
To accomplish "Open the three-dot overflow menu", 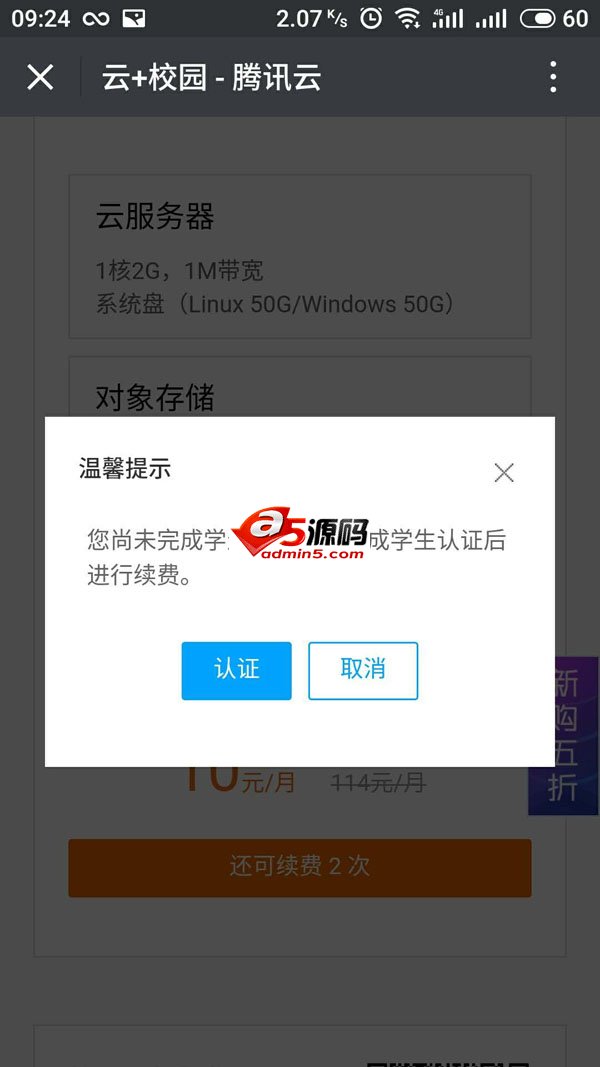I will click(x=553, y=77).
